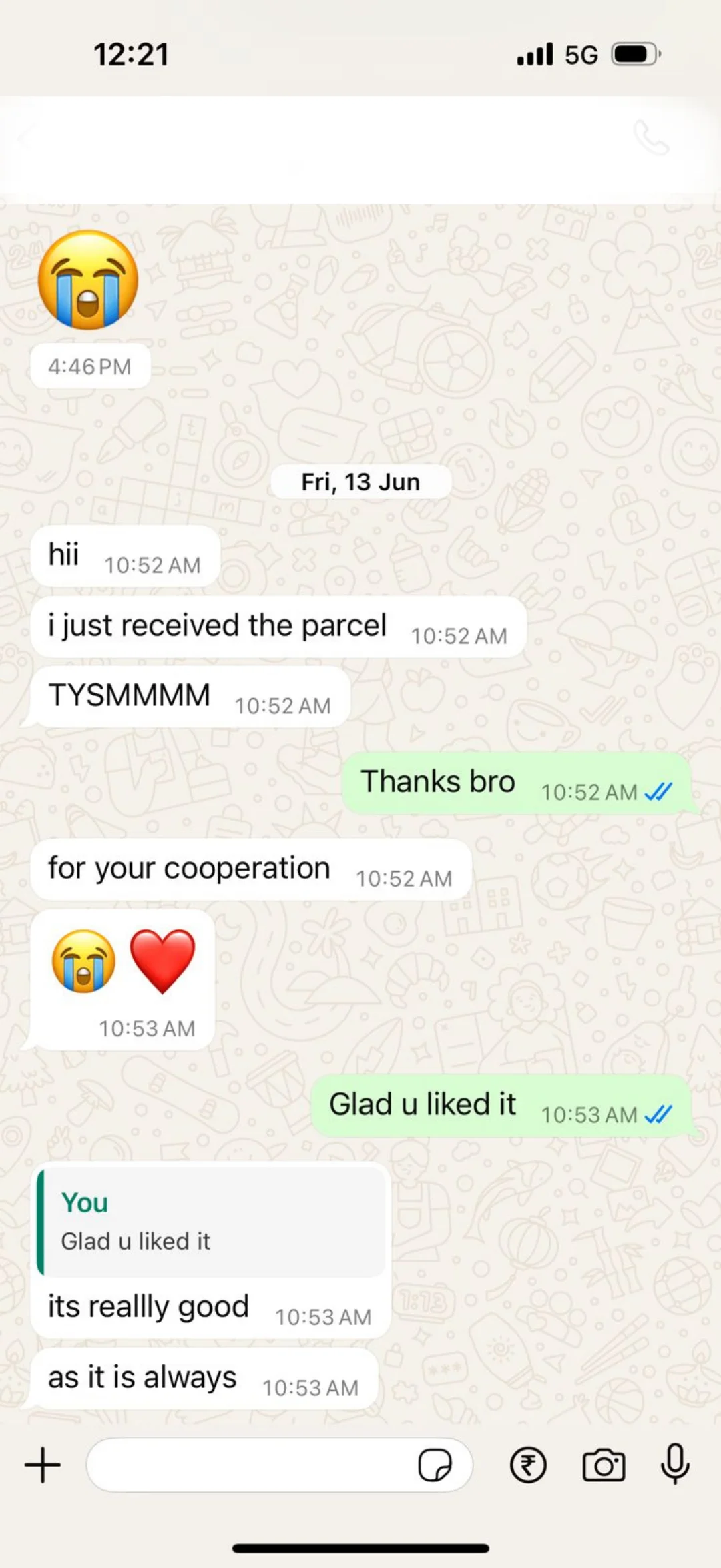Record a voice message with microphone
The image size is (721, 1568).
click(x=675, y=1464)
